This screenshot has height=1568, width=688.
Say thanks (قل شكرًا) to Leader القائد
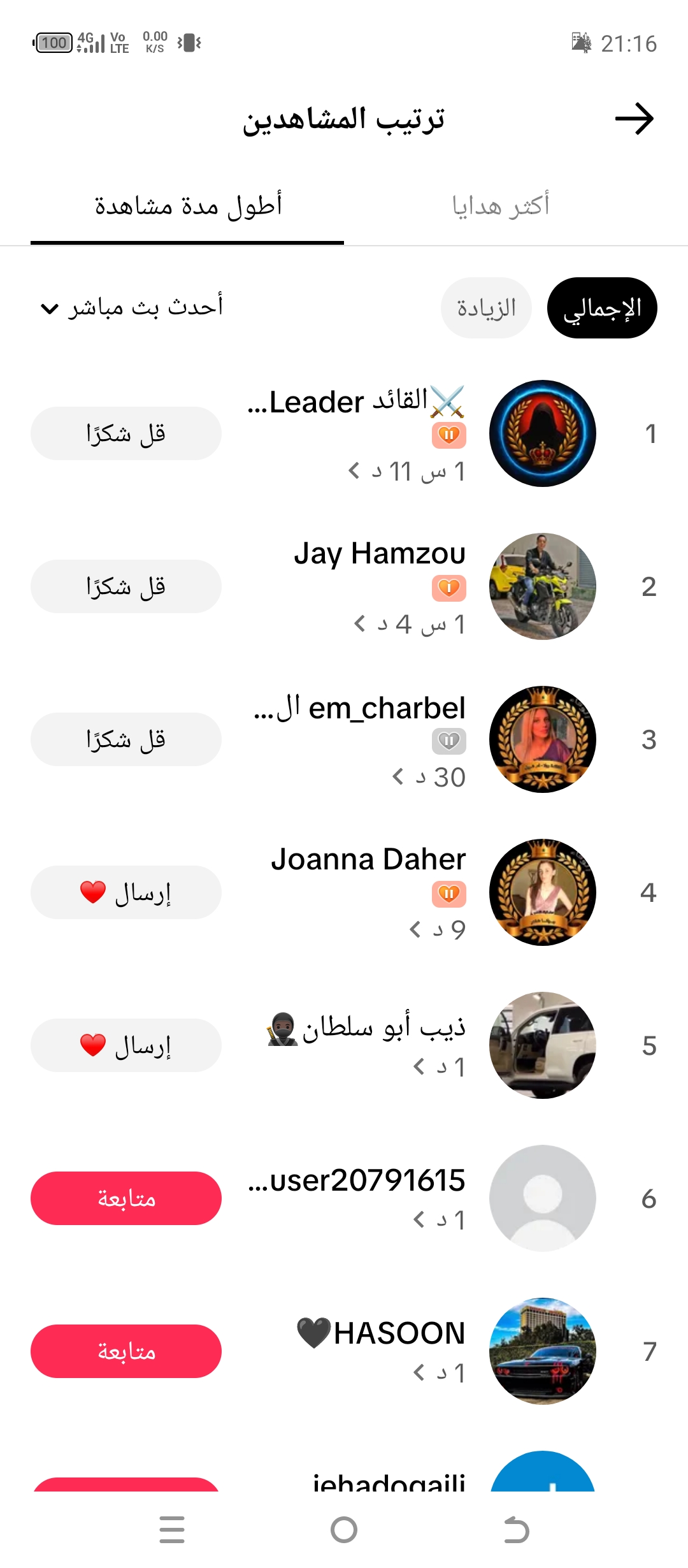126,433
